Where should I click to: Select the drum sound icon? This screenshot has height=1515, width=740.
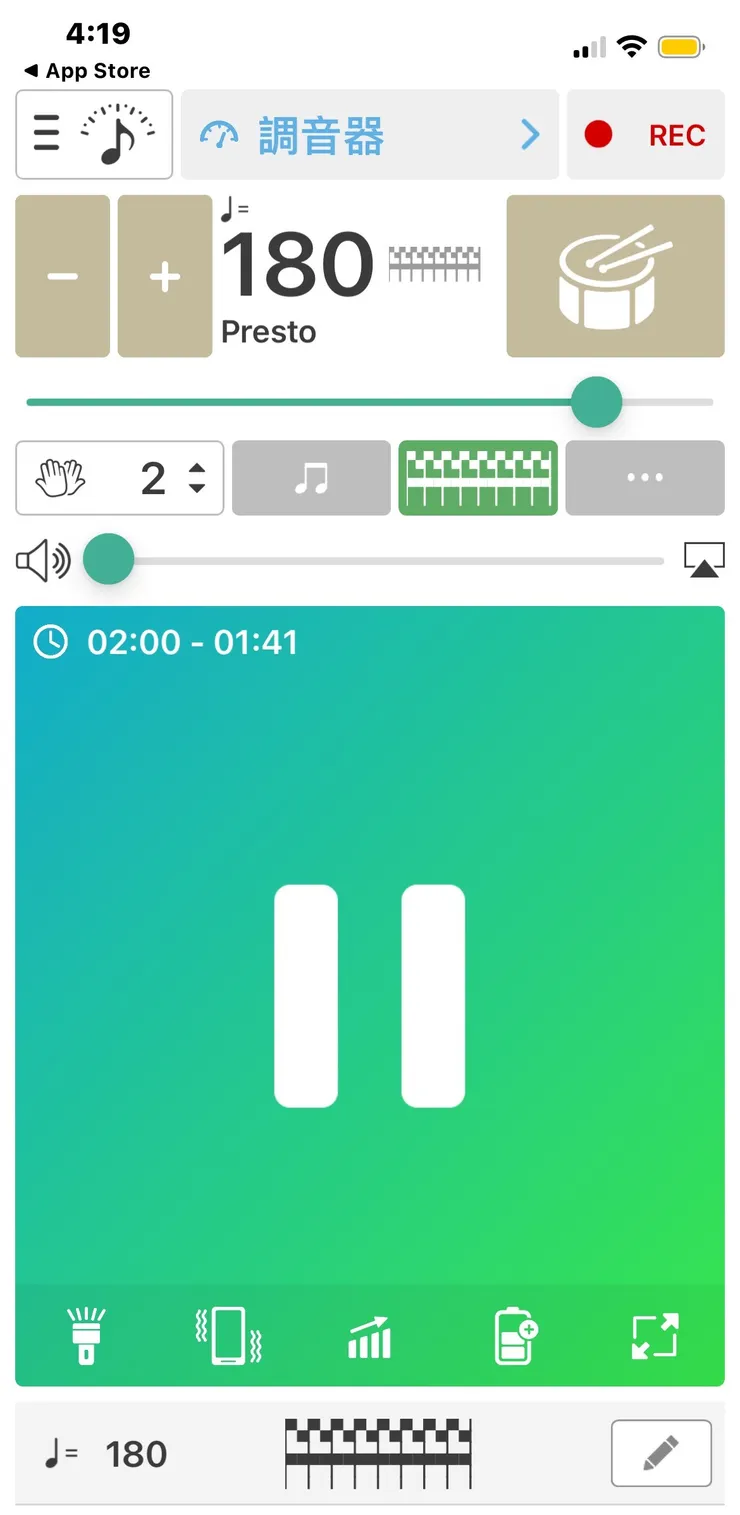pyautogui.click(x=614, y=275)
